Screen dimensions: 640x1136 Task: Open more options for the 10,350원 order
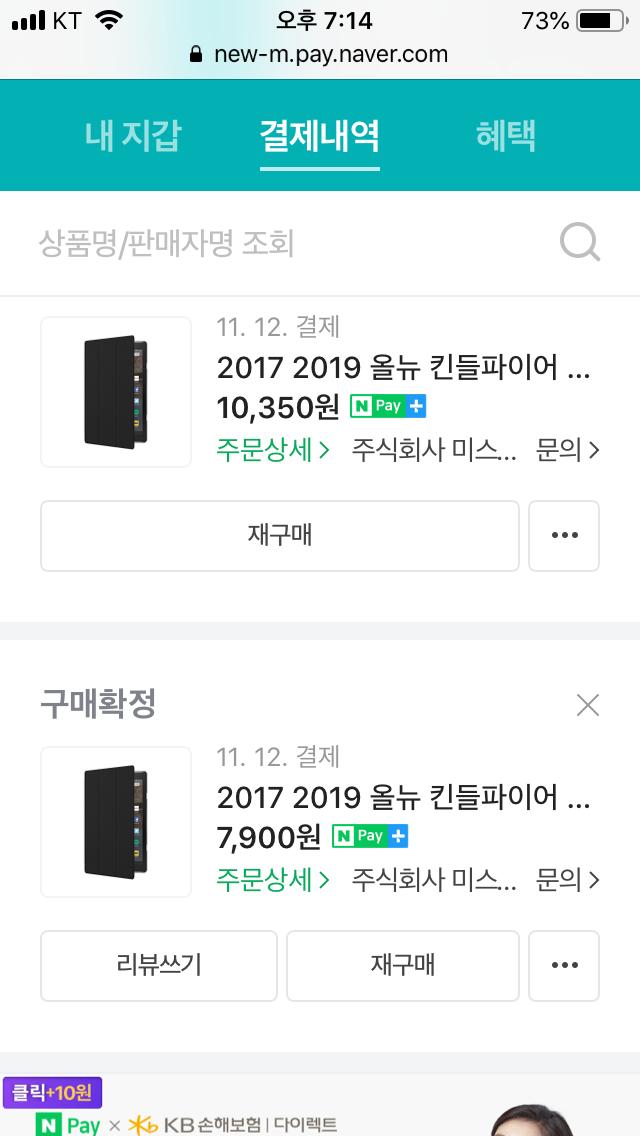[x=564, y=536]
